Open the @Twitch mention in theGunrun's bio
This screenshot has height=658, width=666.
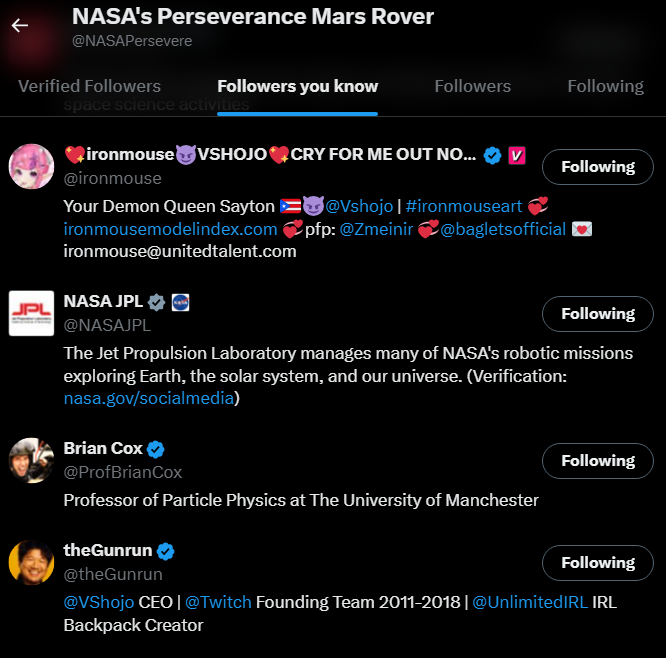217,602
